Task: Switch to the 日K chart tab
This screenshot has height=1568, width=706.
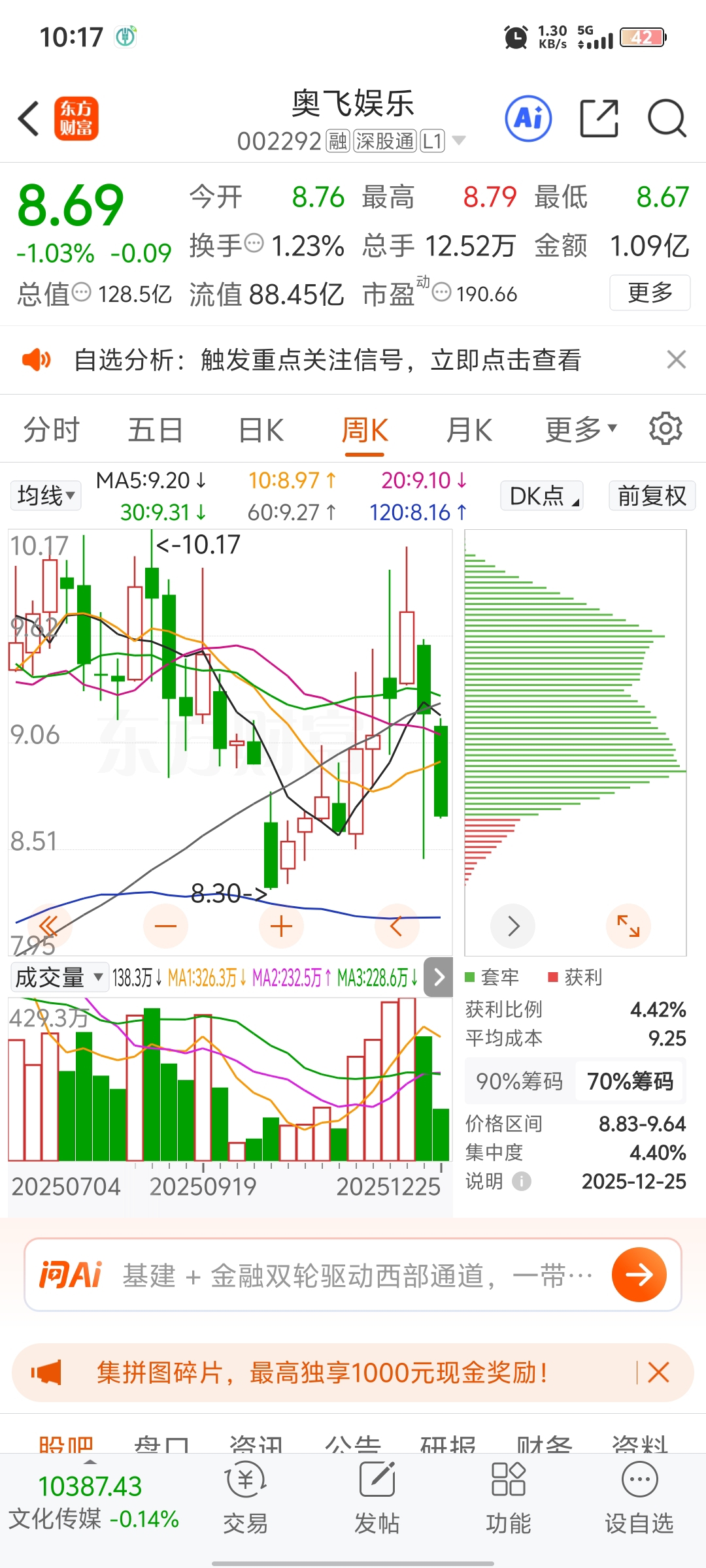Action: tap(261, 430)
